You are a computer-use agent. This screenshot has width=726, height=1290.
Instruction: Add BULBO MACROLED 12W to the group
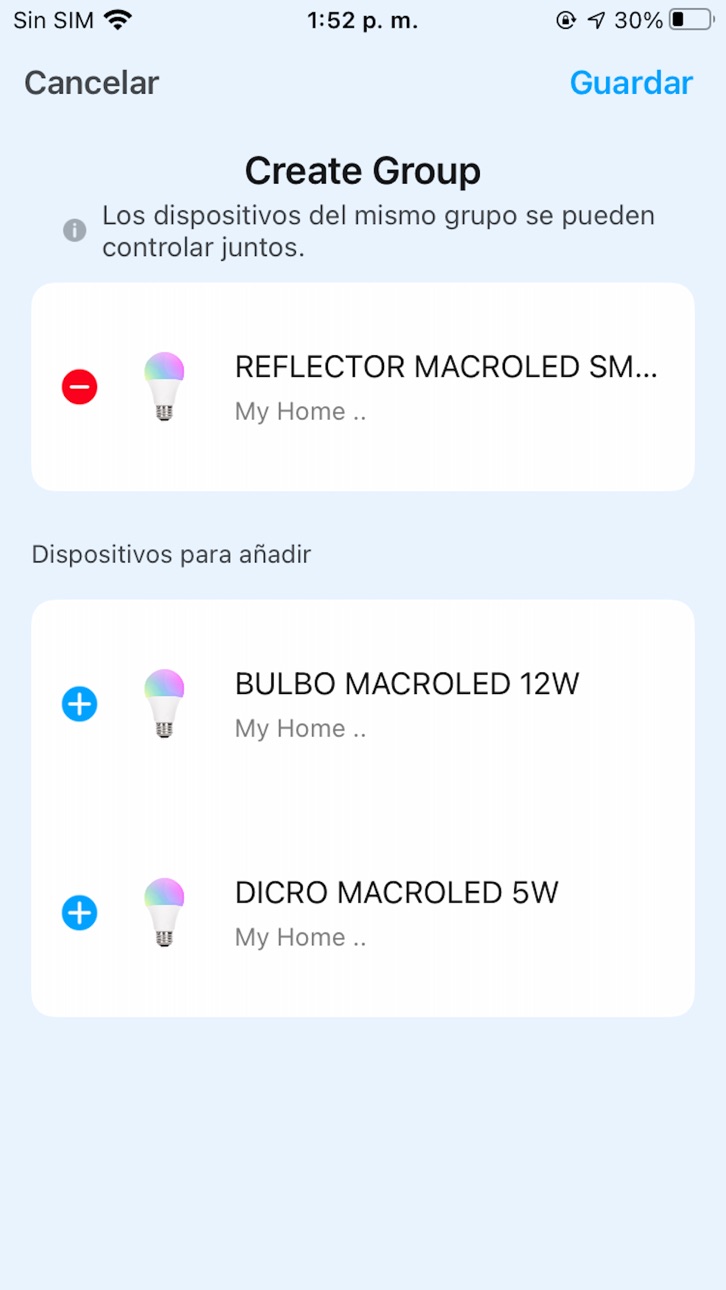click(80, 705)
